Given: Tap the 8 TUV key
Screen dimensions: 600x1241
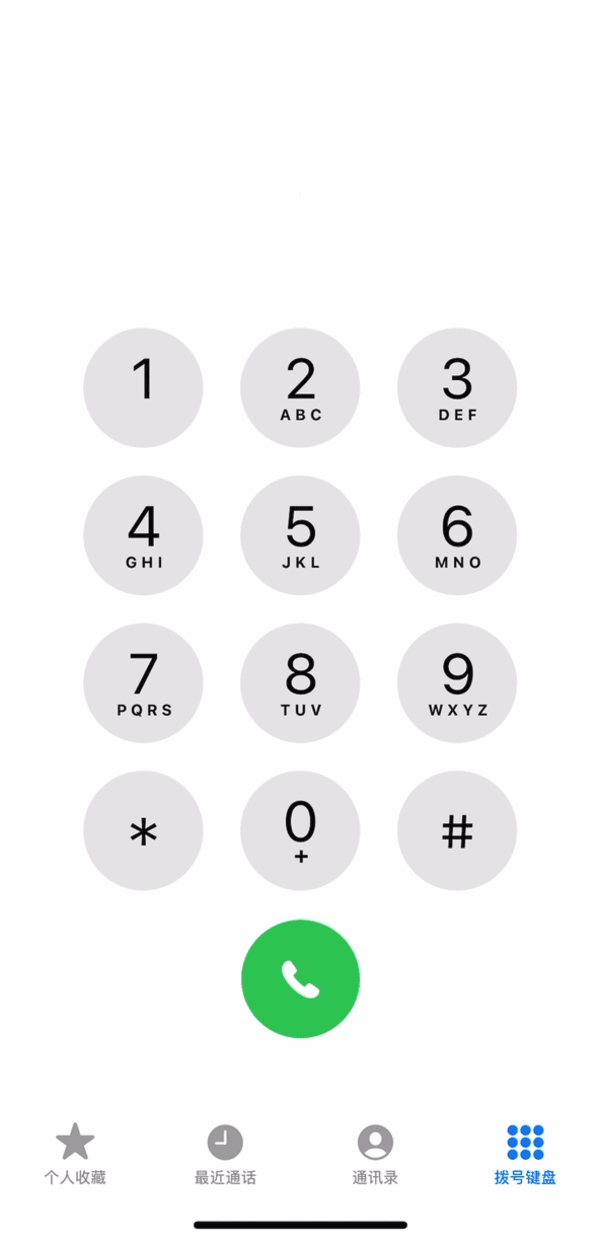Looking at the screenshot, I should [x=300, y=683].
